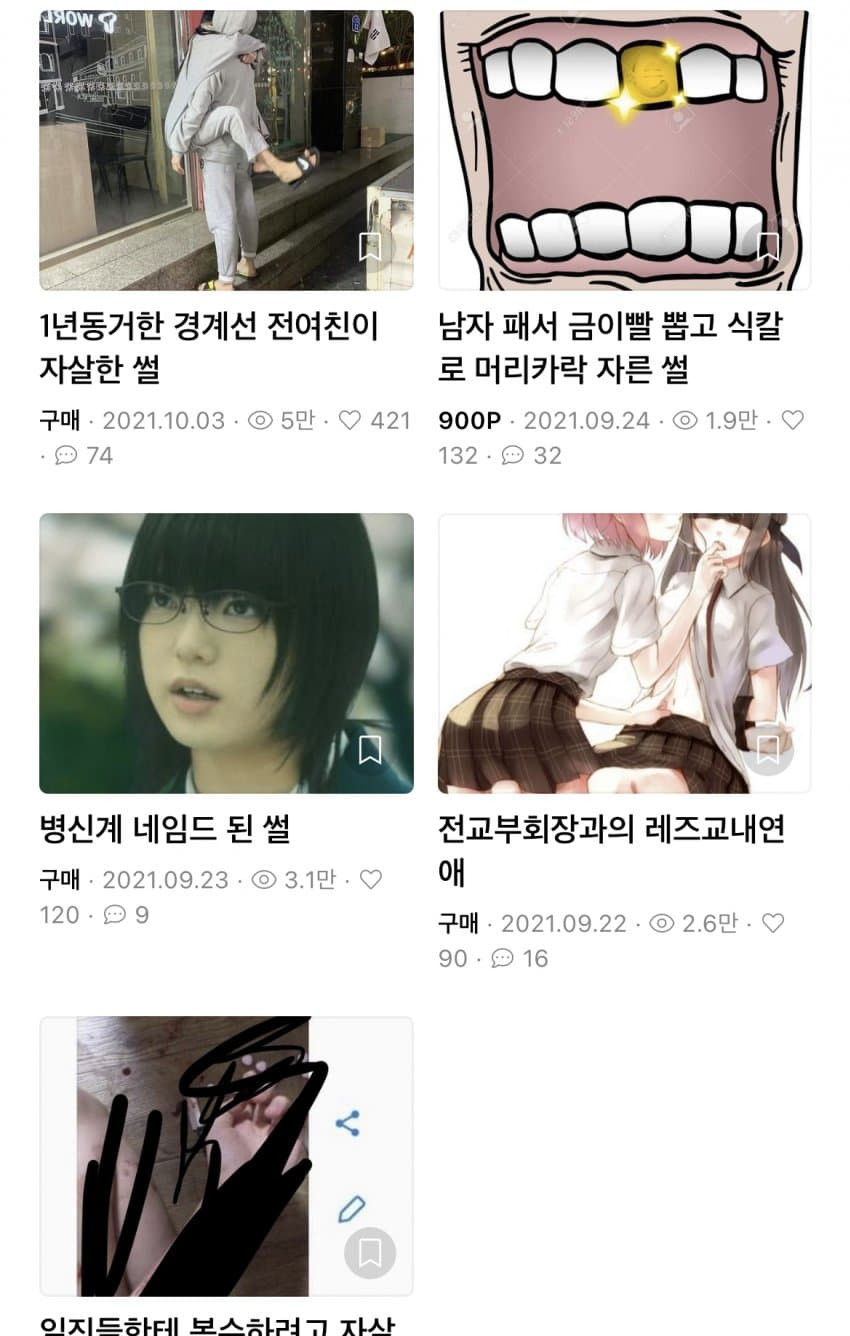Viewport: 850px width, 1336px height.
Task: Open post '남자 패서 금이빨 뽑고' thumbnail
Action: pos(624,150)
